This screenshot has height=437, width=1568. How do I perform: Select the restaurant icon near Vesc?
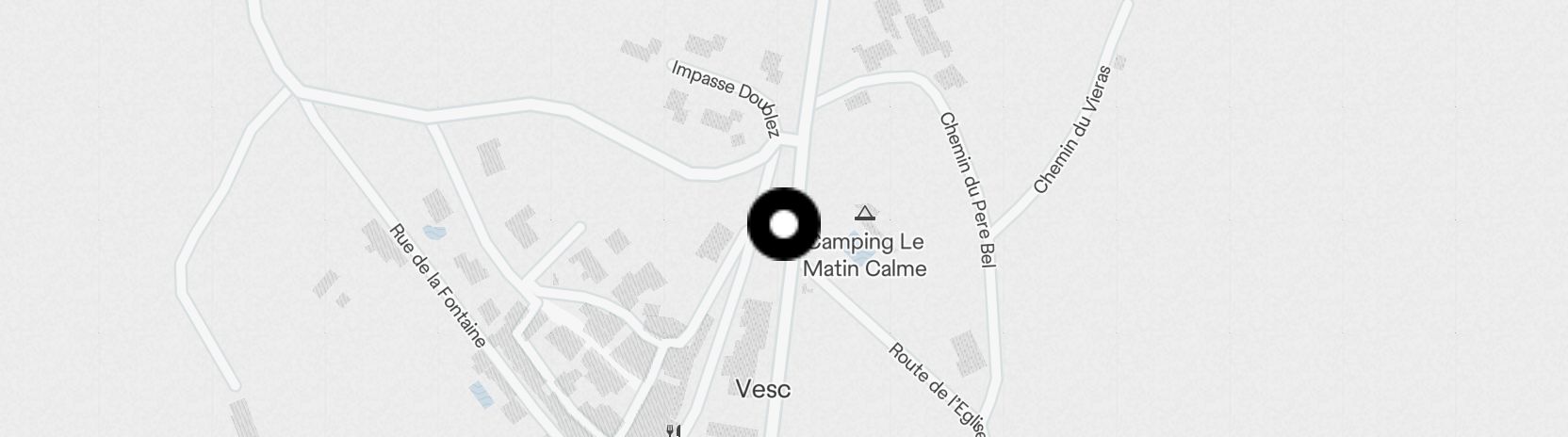tap(673, 430)
